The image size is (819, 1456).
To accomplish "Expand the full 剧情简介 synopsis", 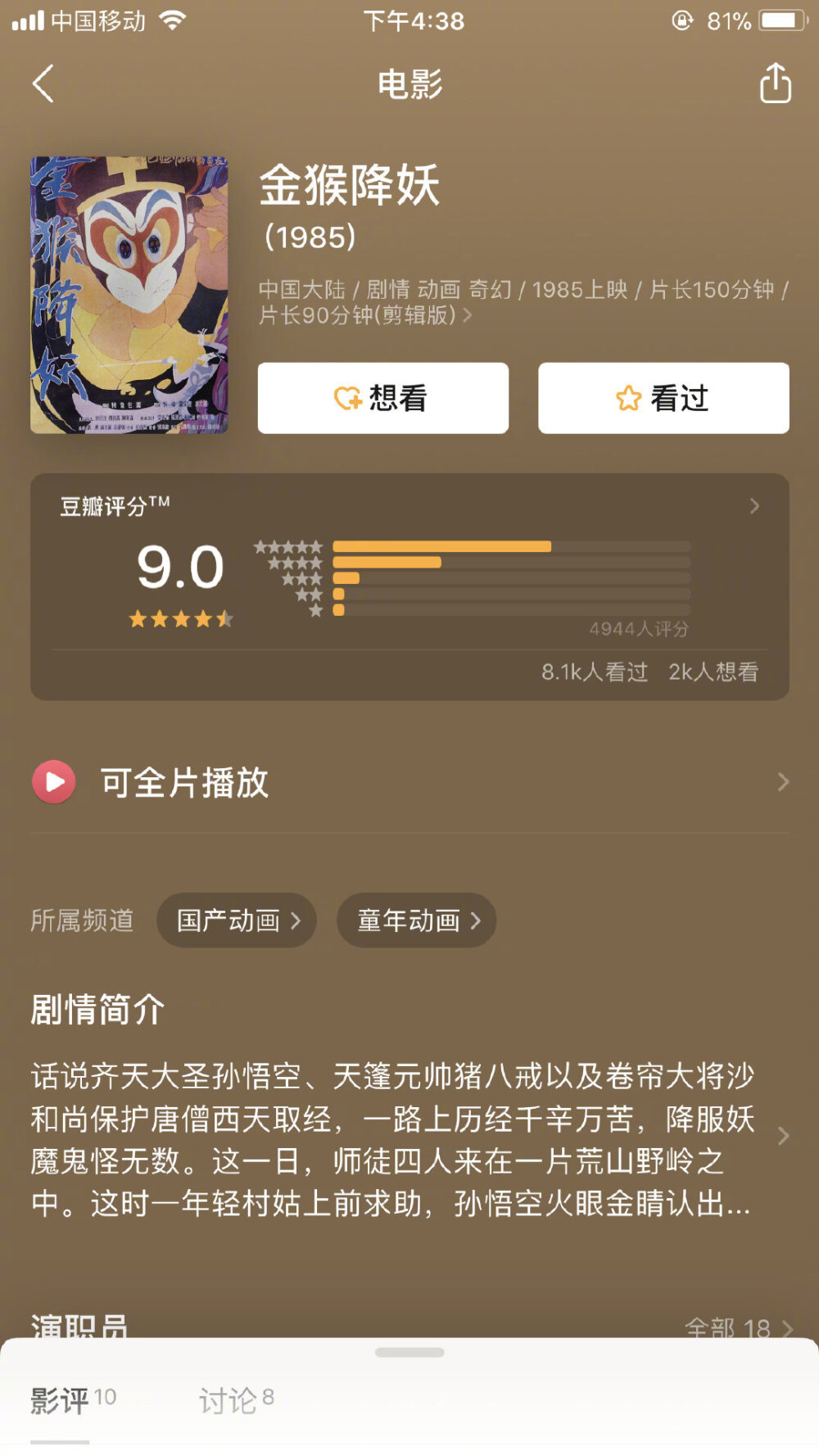I will (782, 1137).
